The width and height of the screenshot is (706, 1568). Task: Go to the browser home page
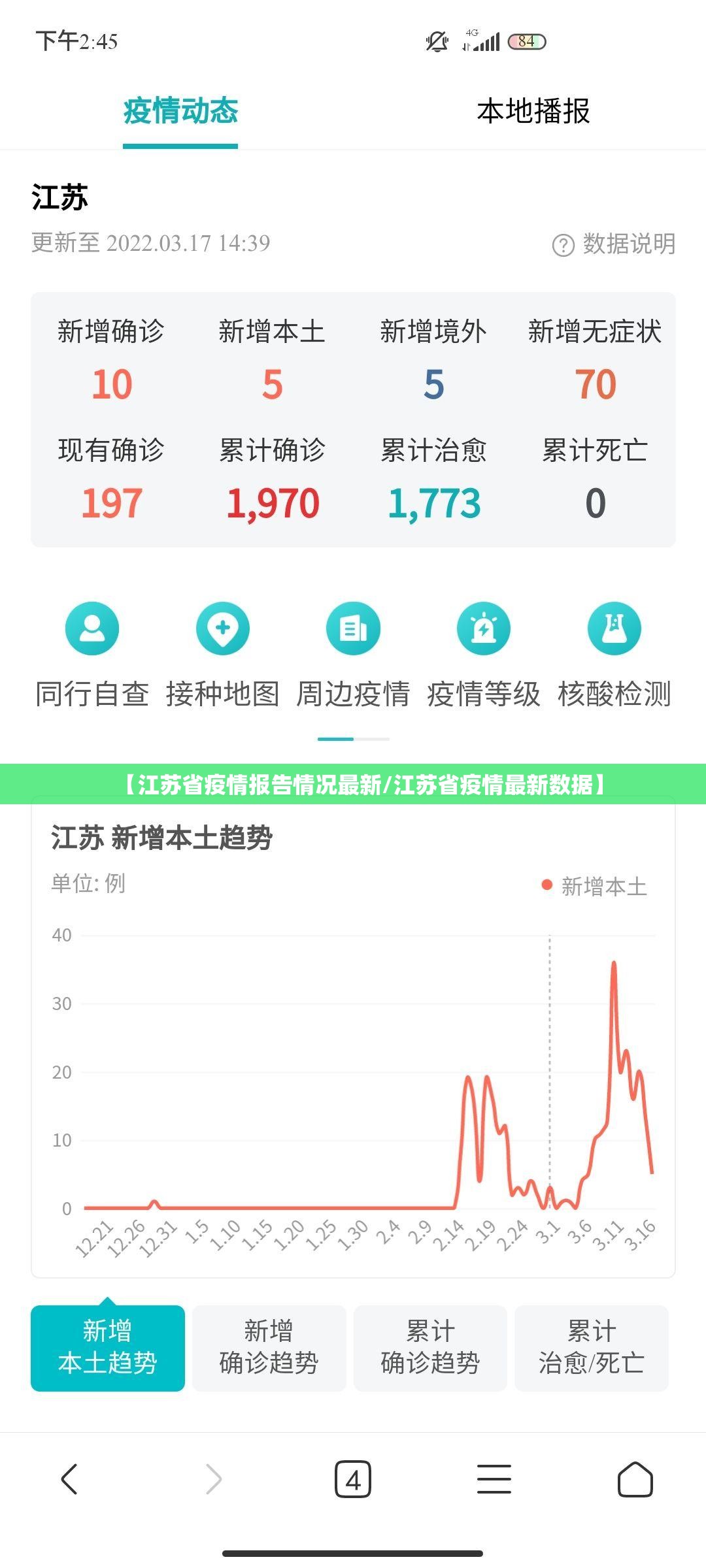635,1479
